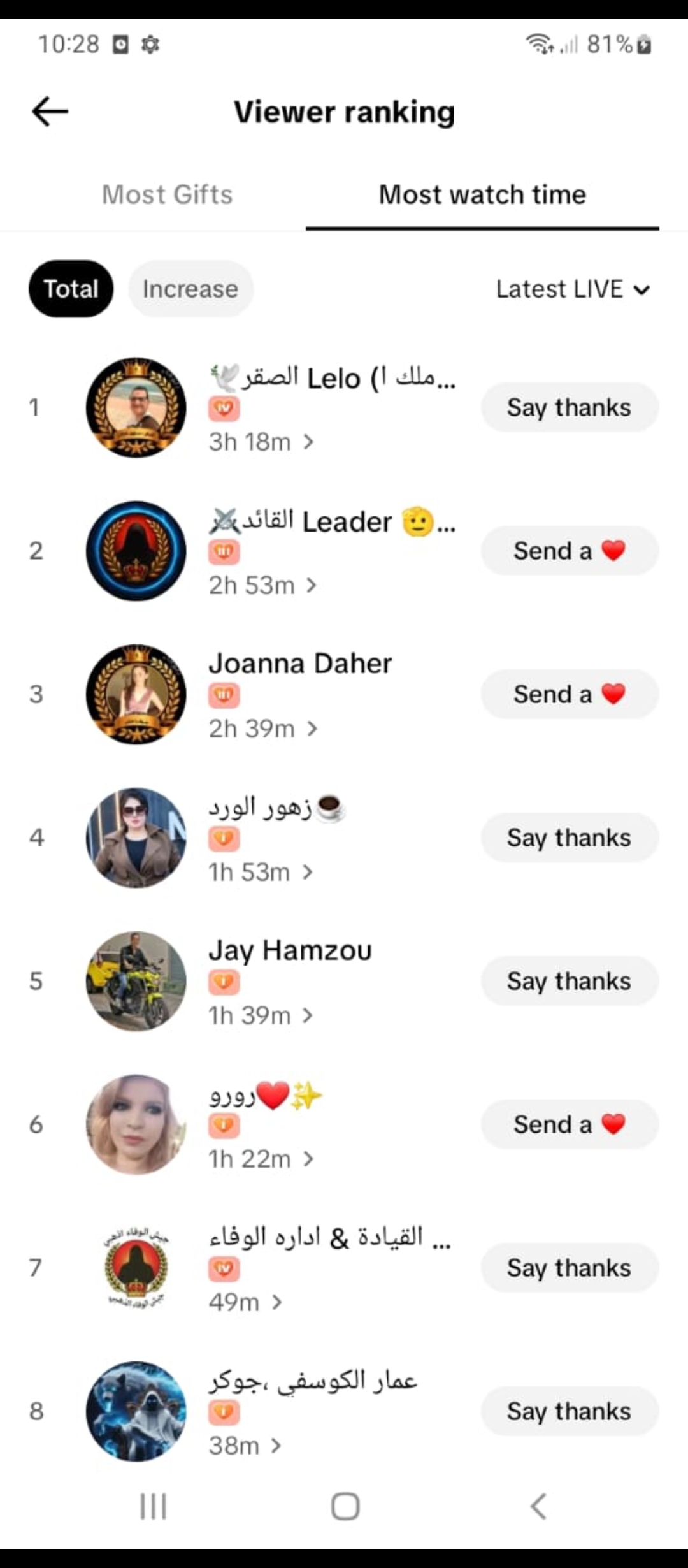Viewport: 688px width, 1568px height.
Task: Send a heart to the rank 6 viewer
Action: tap(569, 1124)
